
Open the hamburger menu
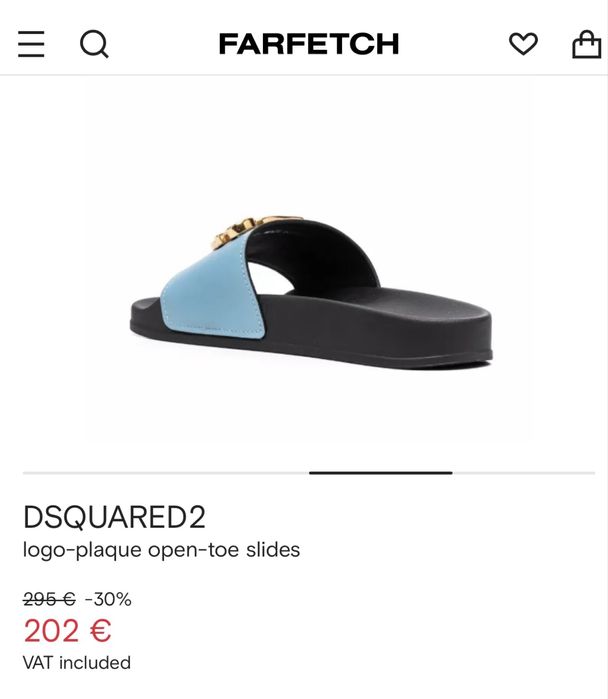[x=31, y=44]
